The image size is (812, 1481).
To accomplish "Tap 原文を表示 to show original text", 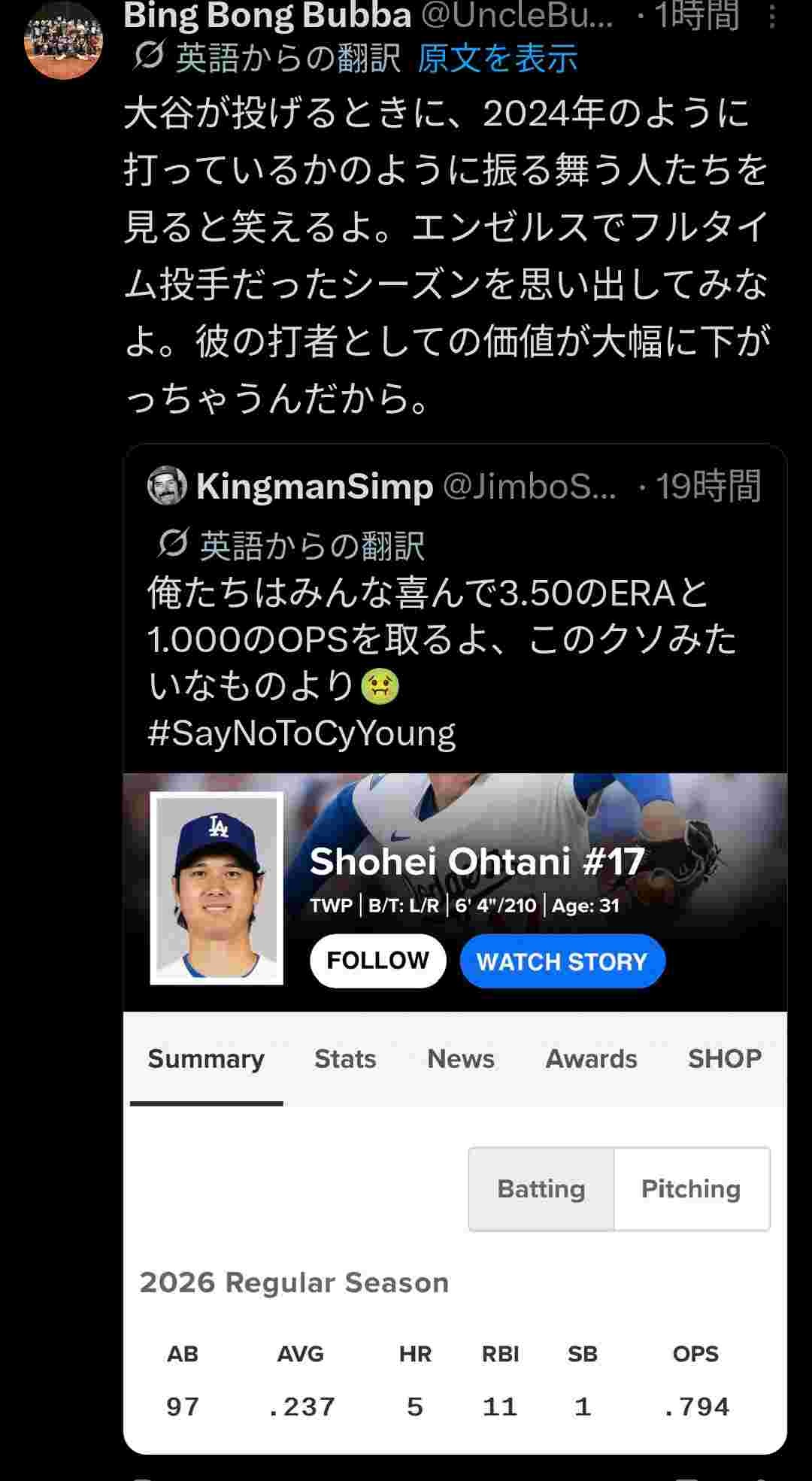I will 497,59.
